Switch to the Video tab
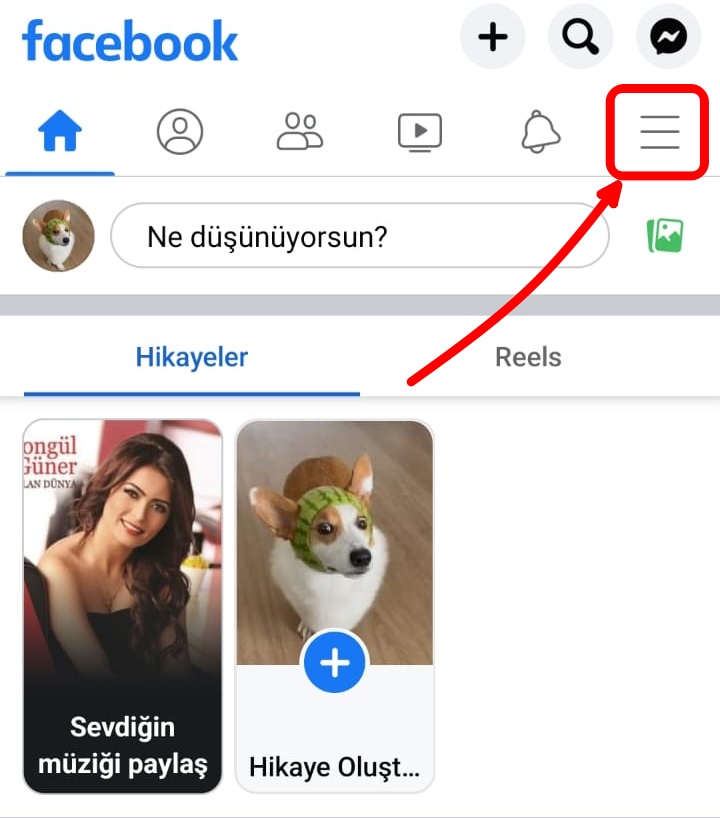This screenshot has width=720, height=818. [420, 132]
